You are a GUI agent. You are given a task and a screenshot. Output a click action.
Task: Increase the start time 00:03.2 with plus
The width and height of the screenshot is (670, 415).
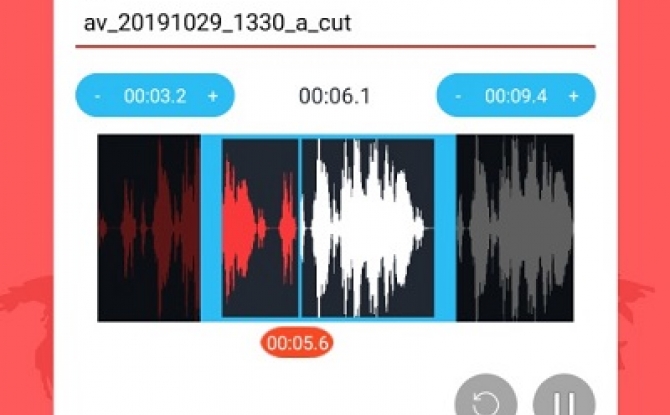pos(212,96)
